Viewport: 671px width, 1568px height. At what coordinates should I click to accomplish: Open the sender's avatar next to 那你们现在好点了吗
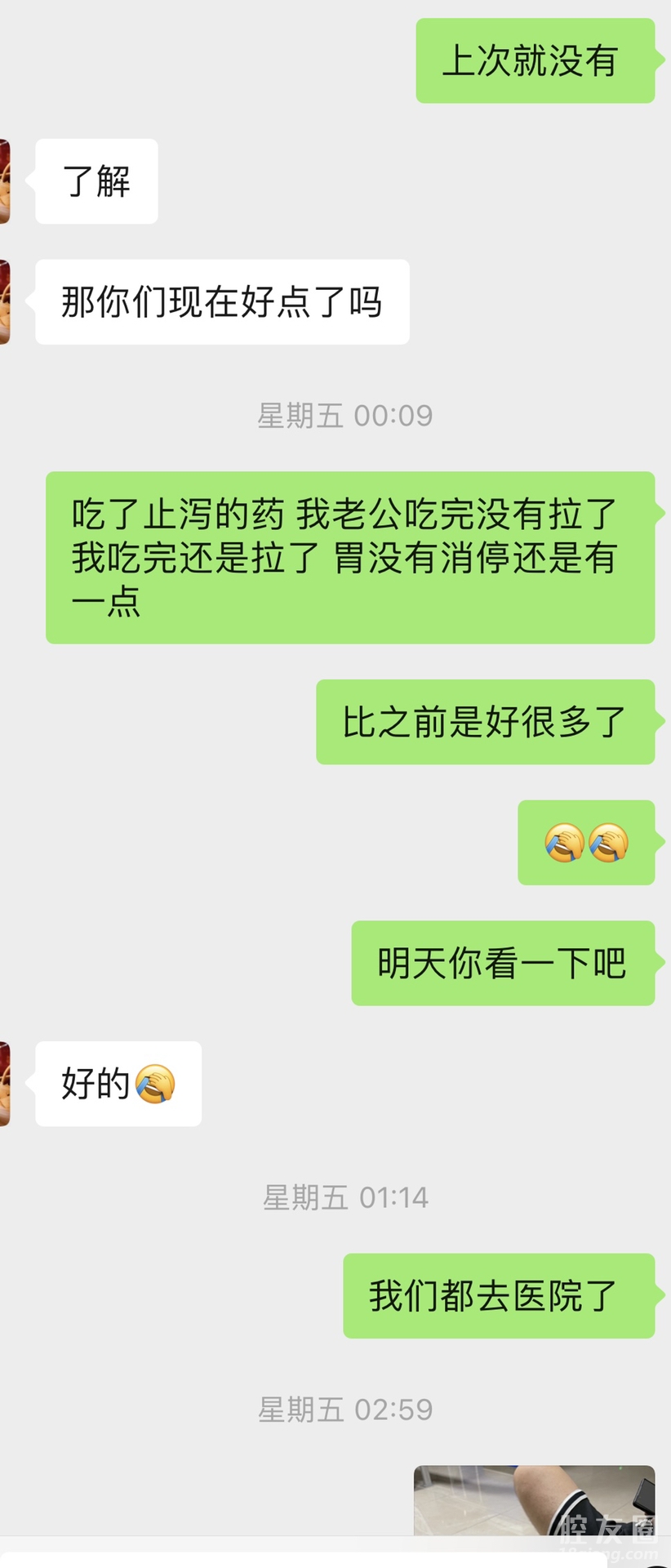(x=5, y=301)
